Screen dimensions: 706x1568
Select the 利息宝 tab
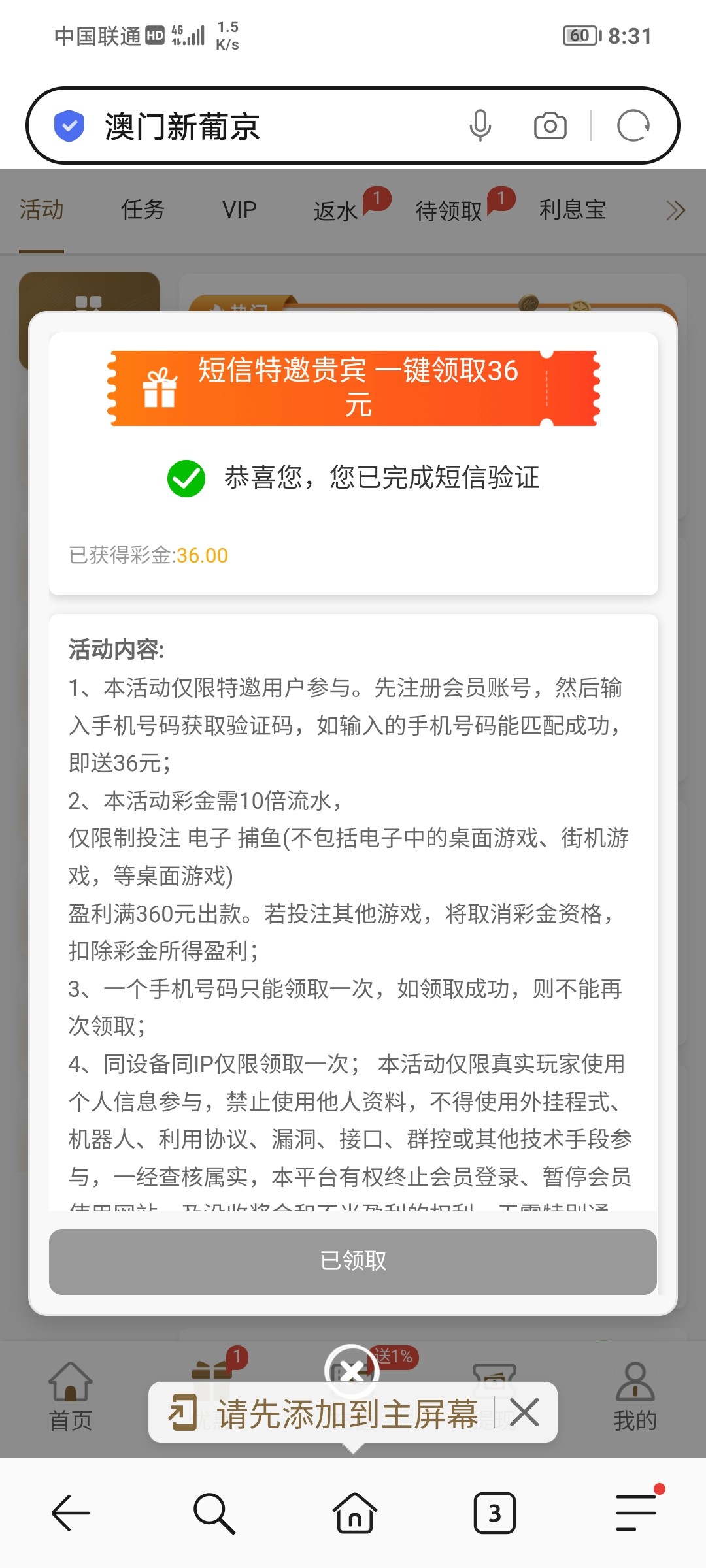pos(572,210)
